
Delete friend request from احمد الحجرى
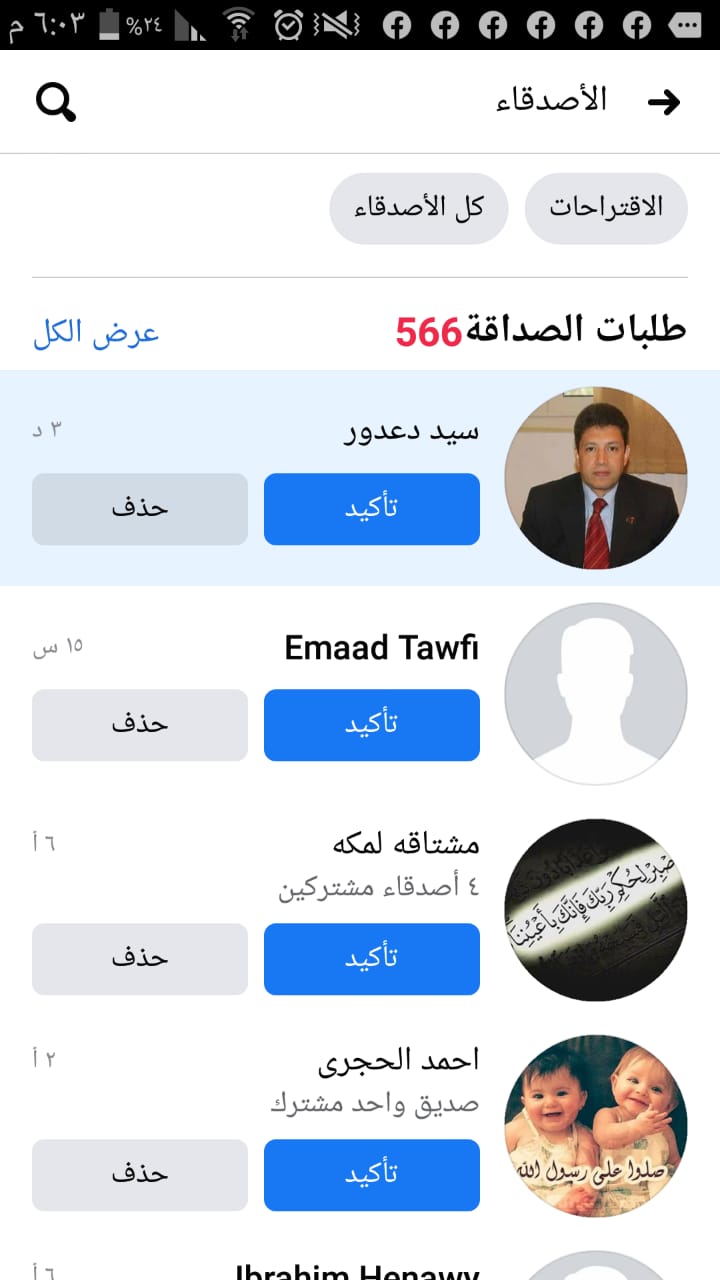point(140,1174)
